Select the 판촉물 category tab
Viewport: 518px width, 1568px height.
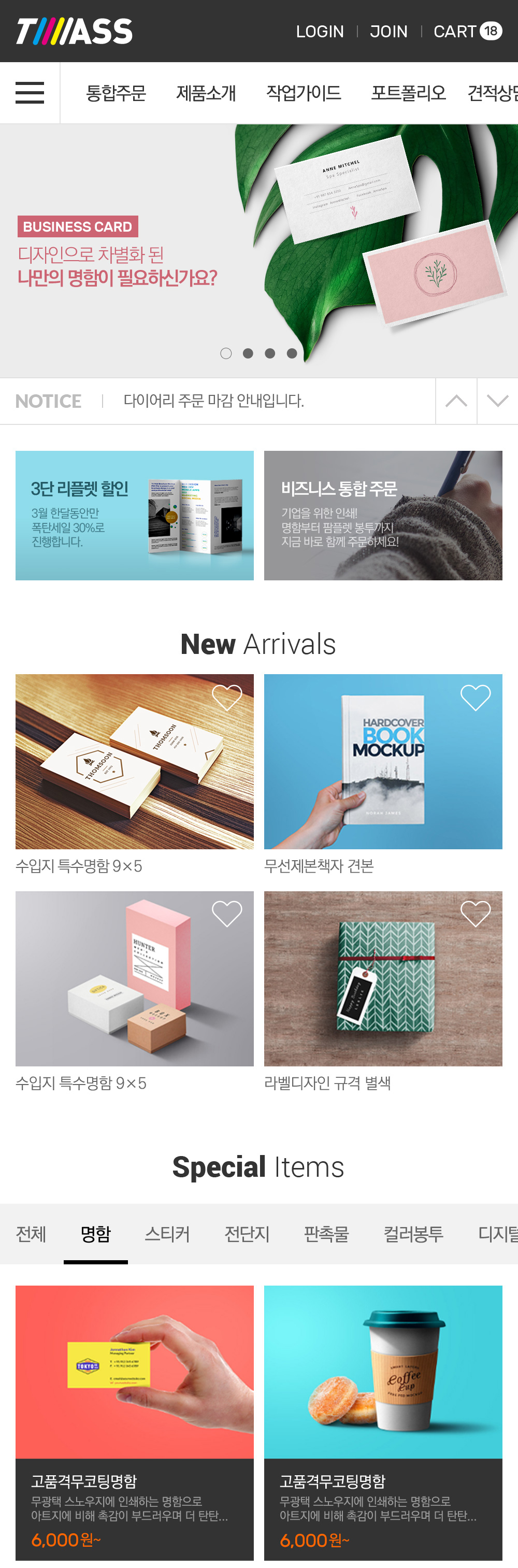(x=326, y=1234)
